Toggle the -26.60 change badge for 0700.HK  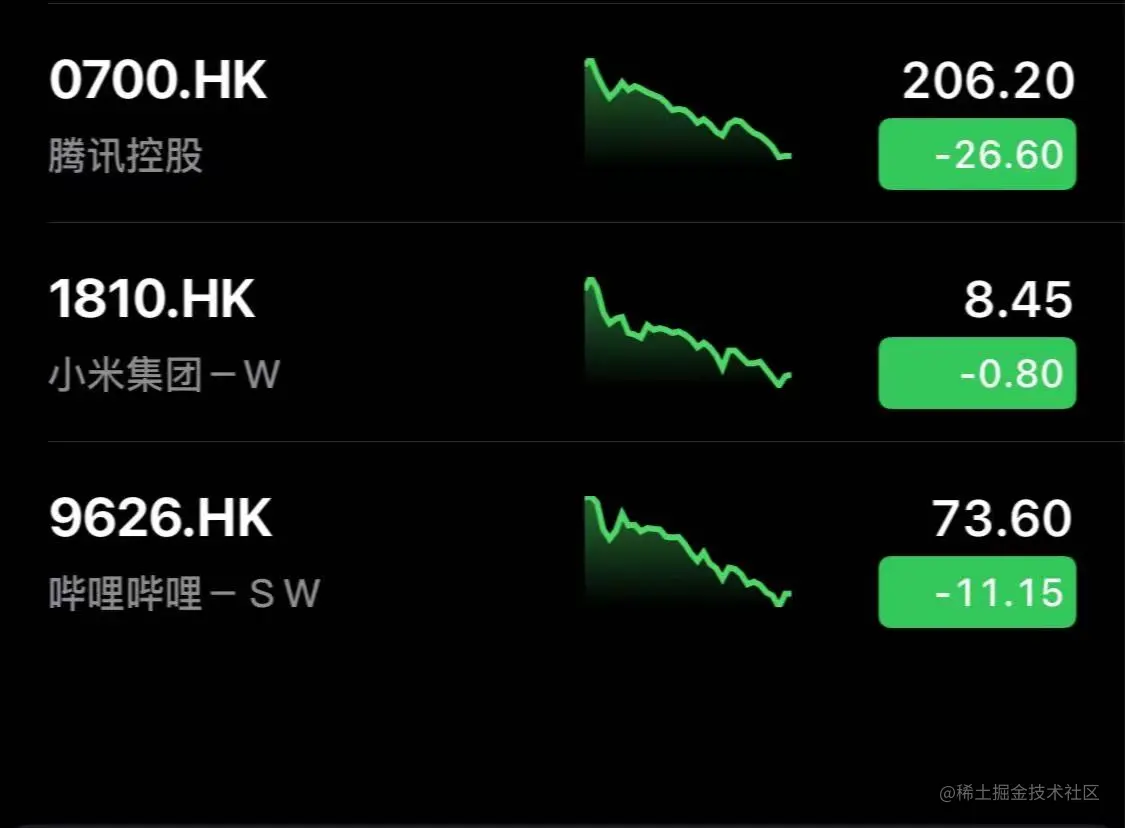pos(977,155)
